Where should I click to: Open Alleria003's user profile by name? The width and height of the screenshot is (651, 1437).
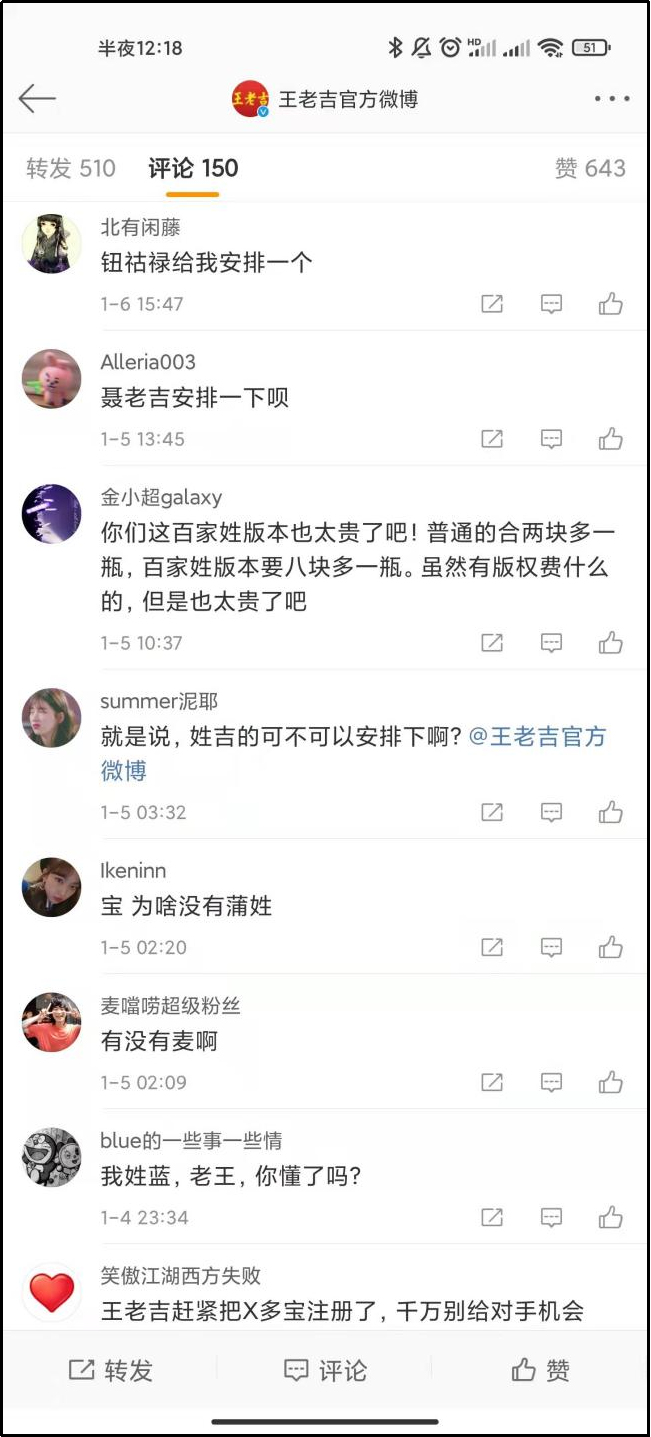tap(148, 362)
